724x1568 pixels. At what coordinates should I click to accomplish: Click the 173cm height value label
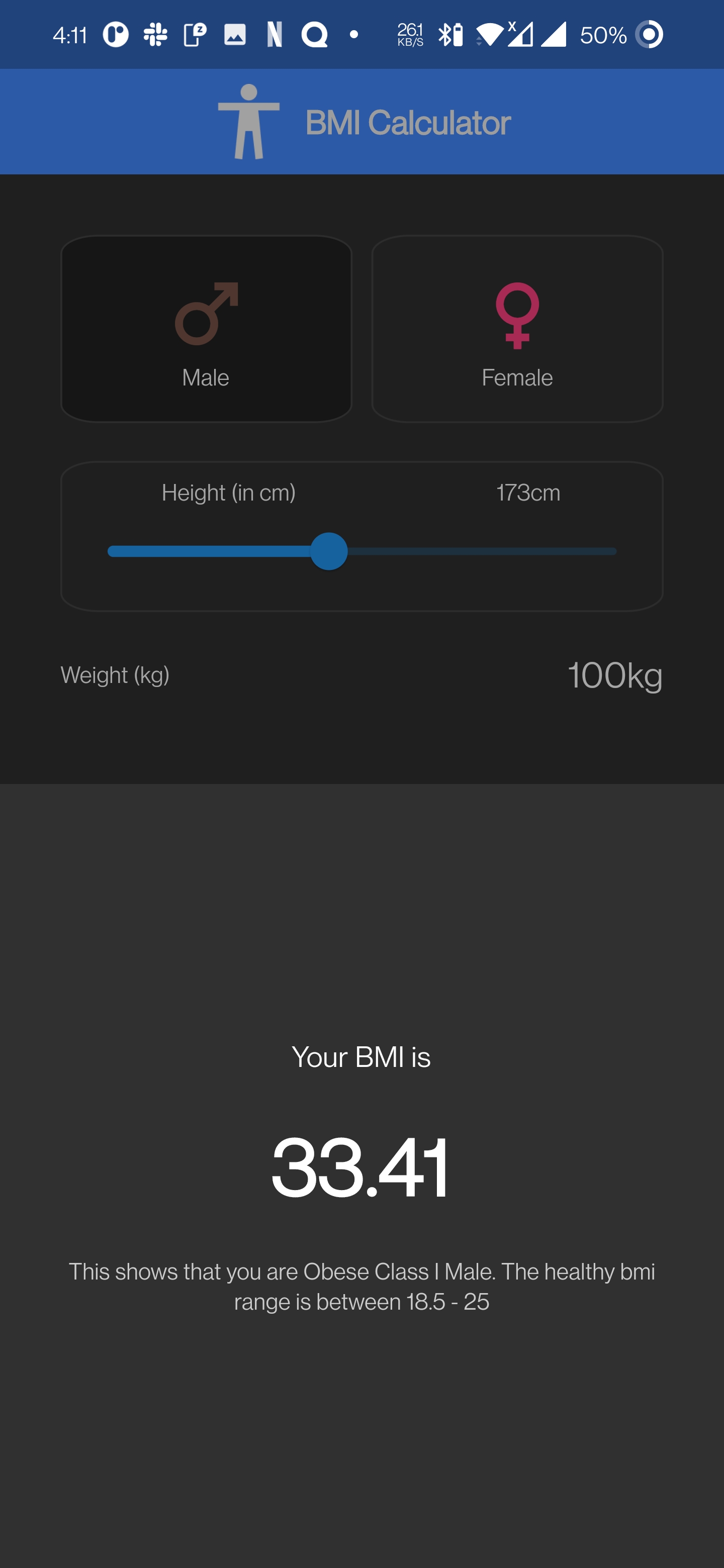point(527,493)
